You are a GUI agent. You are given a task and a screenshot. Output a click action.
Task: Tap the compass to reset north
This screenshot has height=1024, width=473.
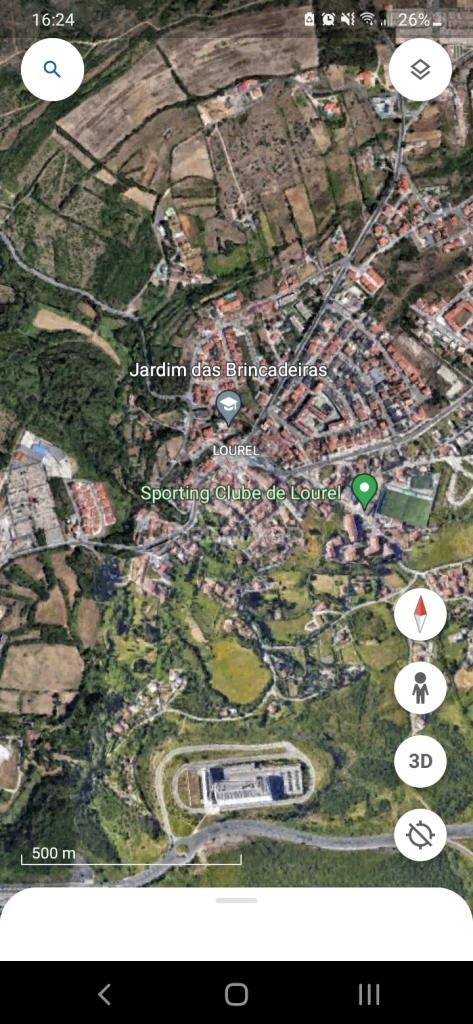[x=420, y=614]
